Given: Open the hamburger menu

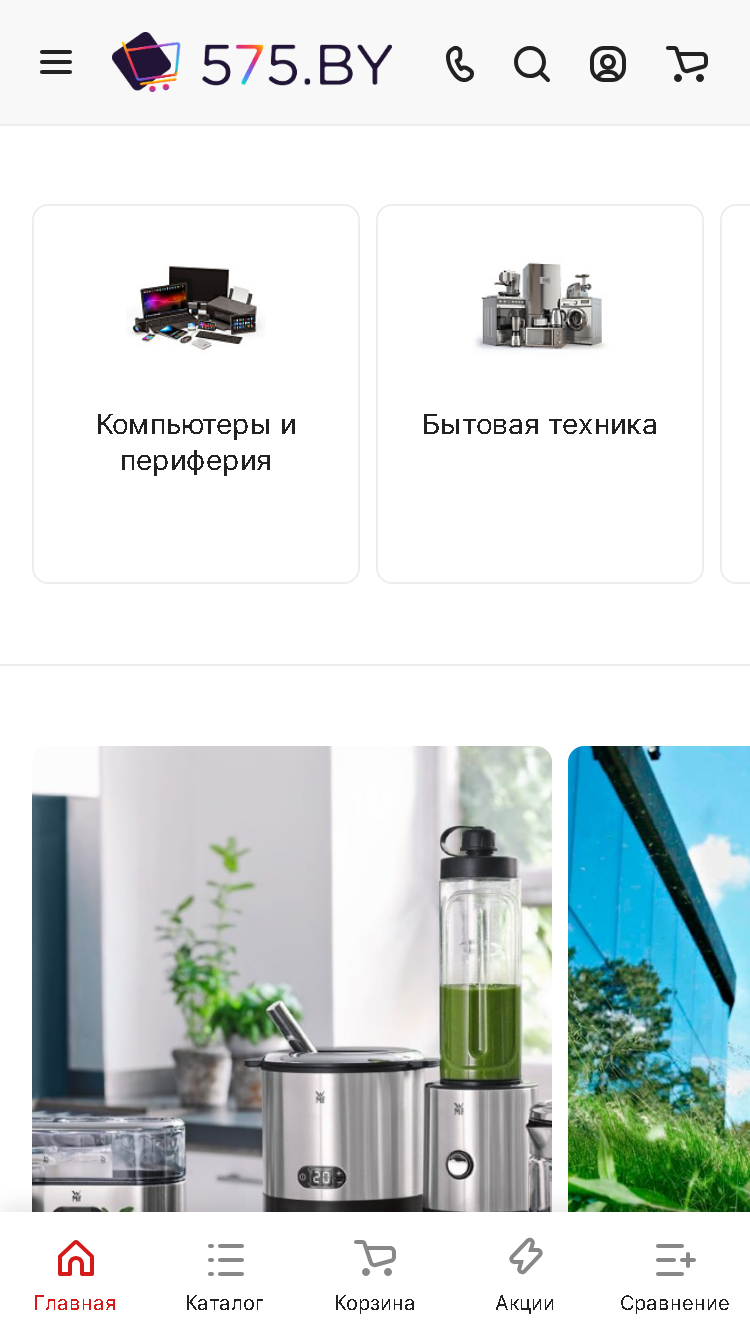Looking at the screenshot, I should tap(56, 63).
